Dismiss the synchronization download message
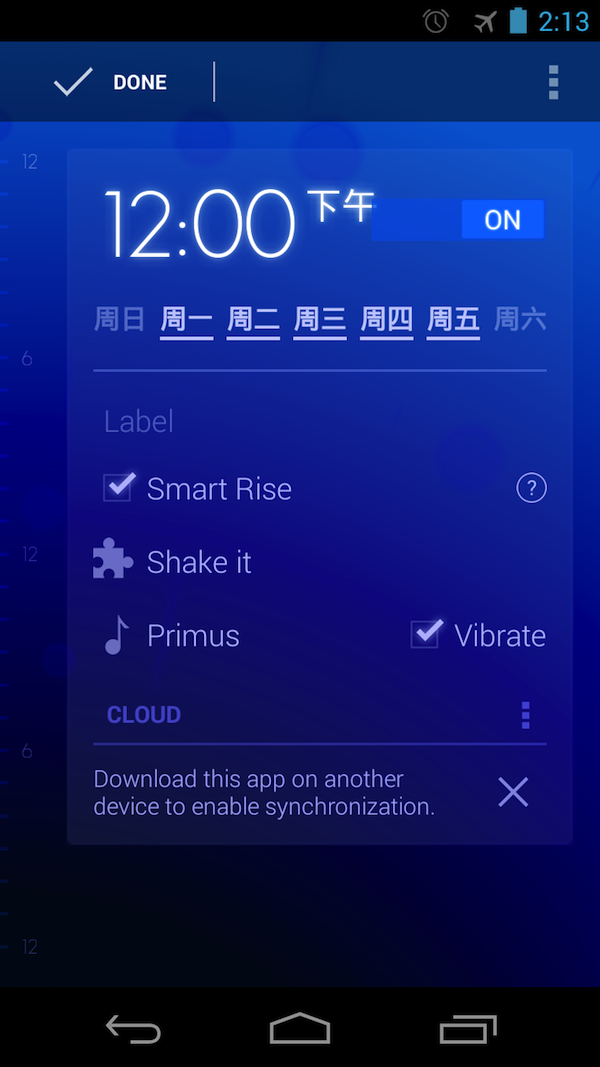Image resolution: width=600 pixels, height=1067 pixels. click(513, 793)
